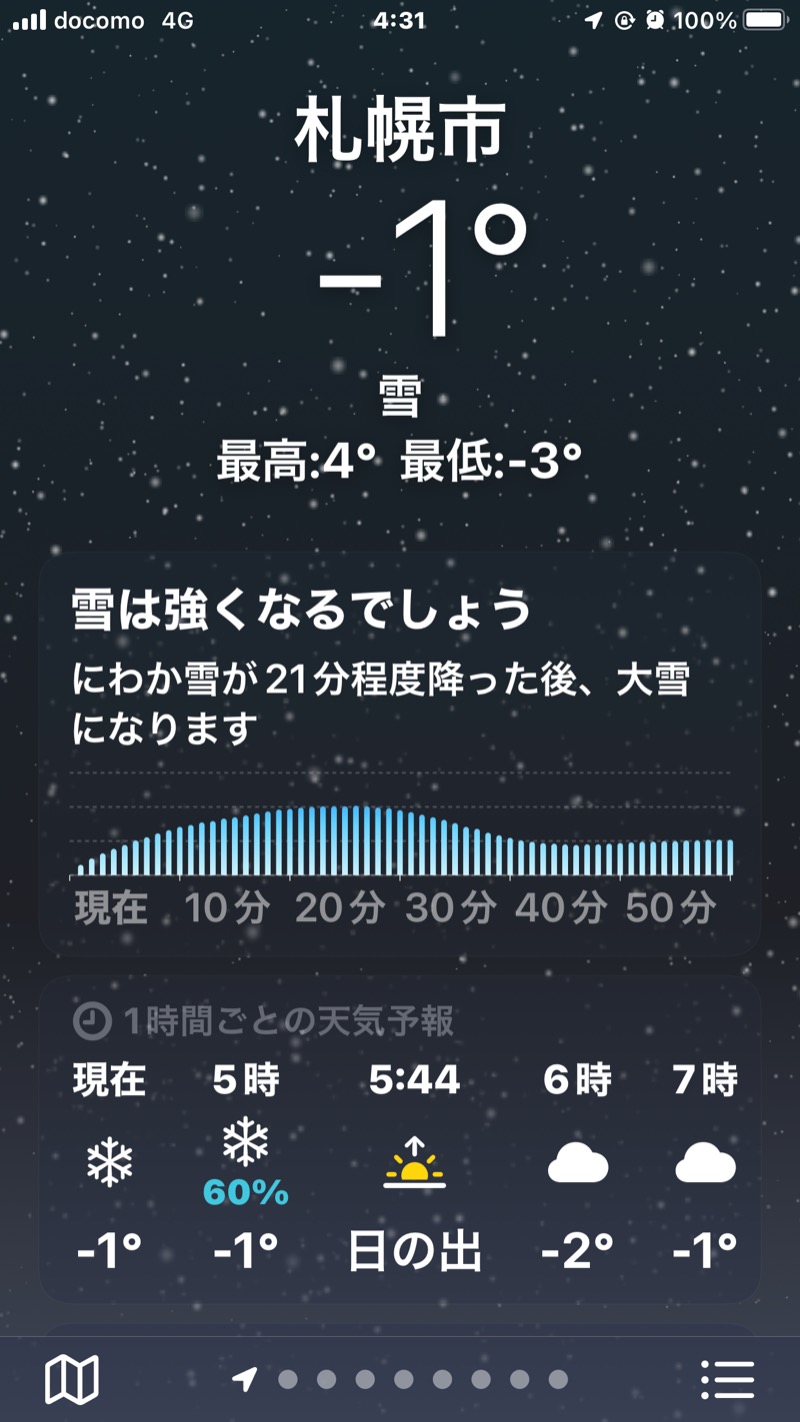Open the city list menu
Image resolution: width=800 pixels, height=1422 pixels.
coord(728,1380)
